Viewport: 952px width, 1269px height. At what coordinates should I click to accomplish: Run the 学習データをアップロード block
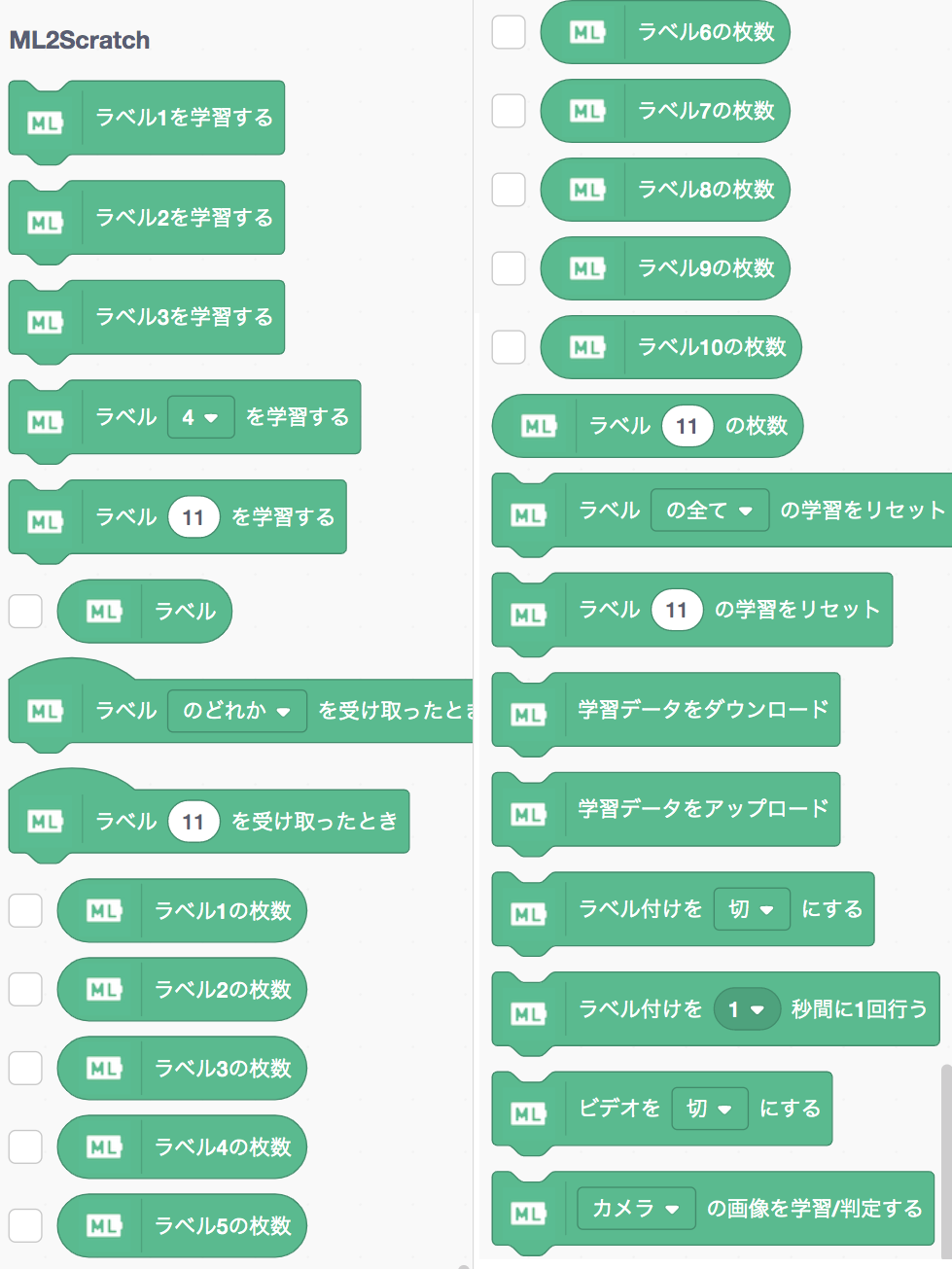coord(702,809)
